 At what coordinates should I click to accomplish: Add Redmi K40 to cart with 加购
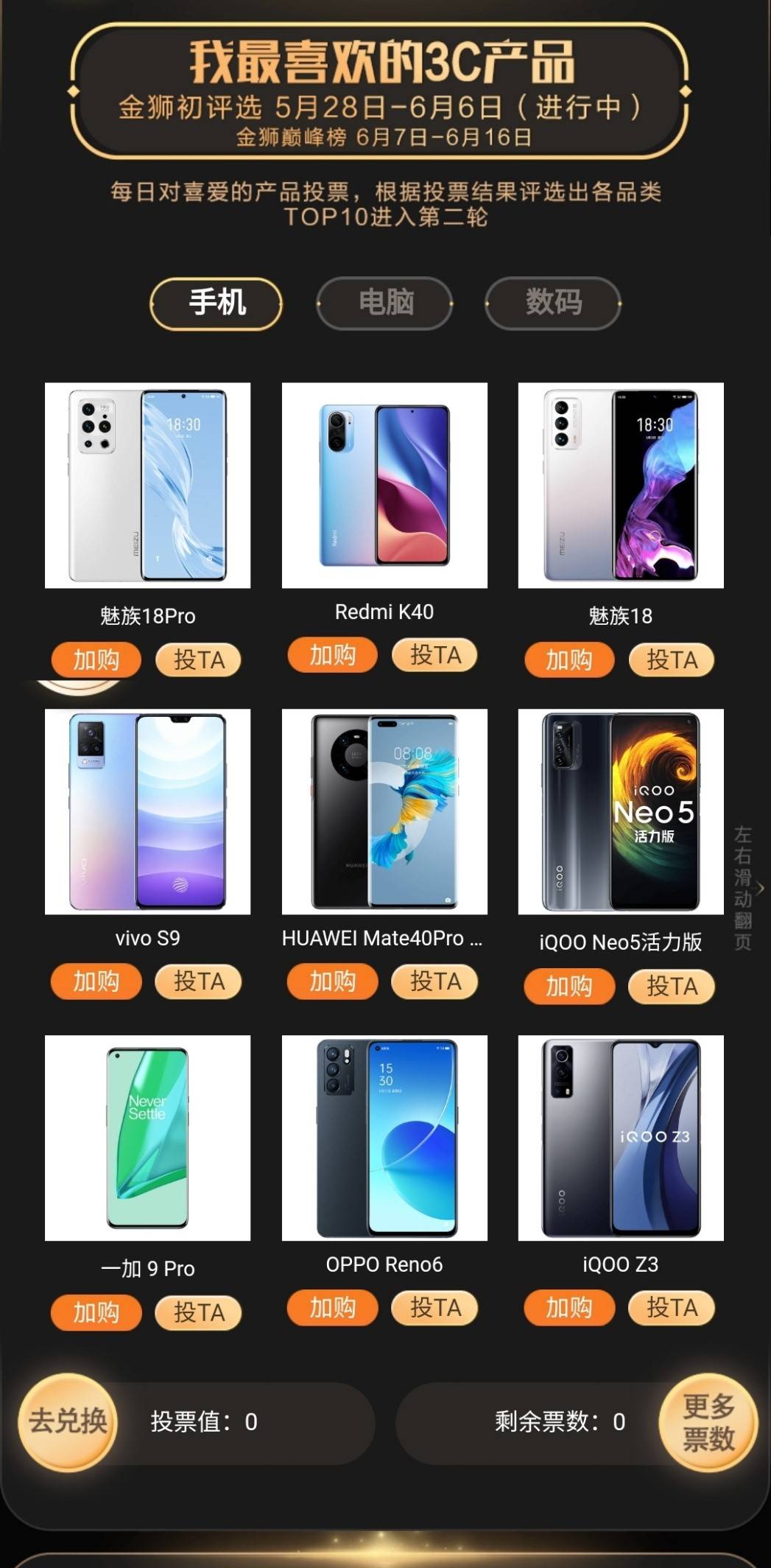pos(332,655)
